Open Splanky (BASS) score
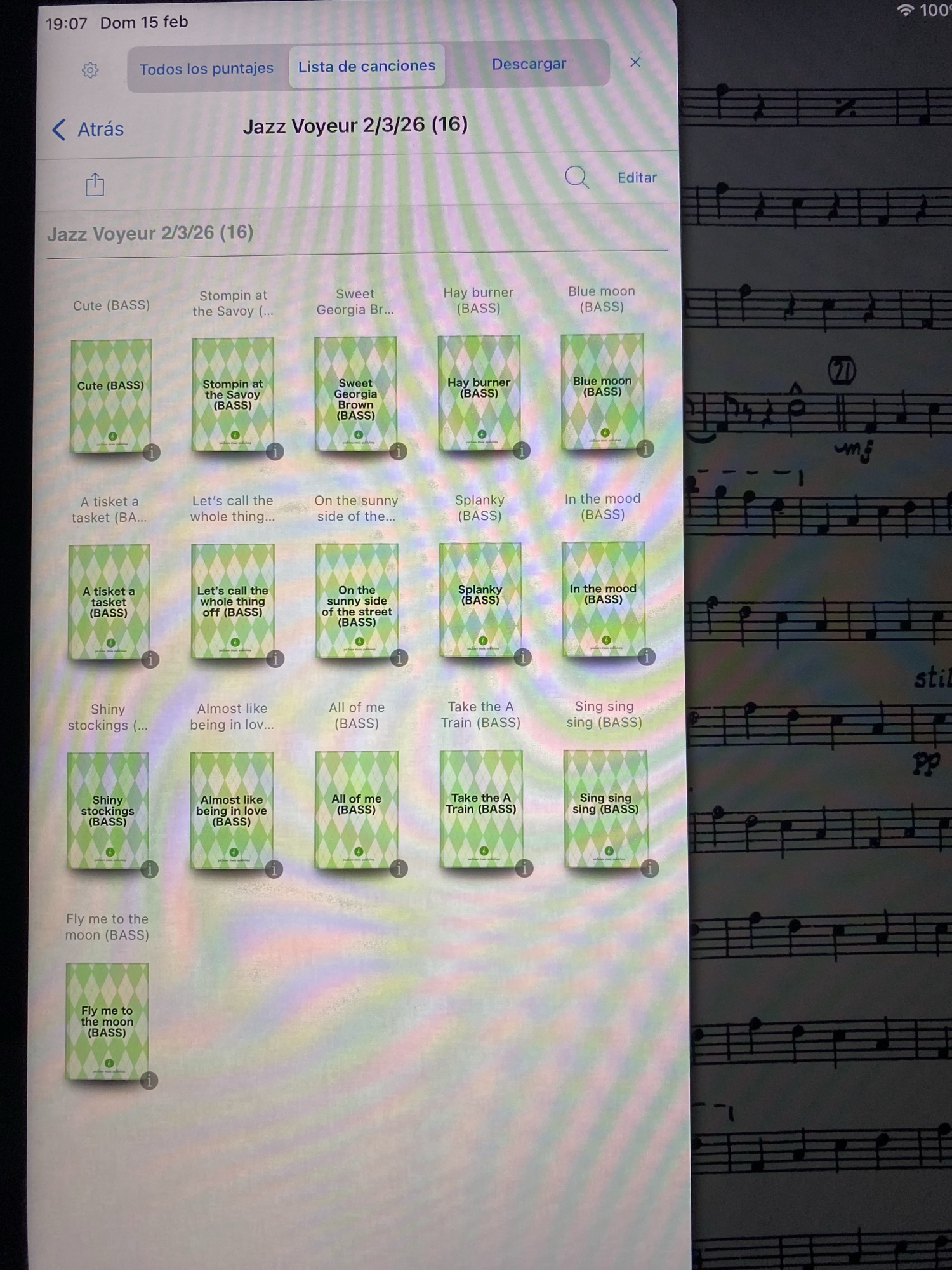This screenshot has height=1270, width=952. pos(480,600)
